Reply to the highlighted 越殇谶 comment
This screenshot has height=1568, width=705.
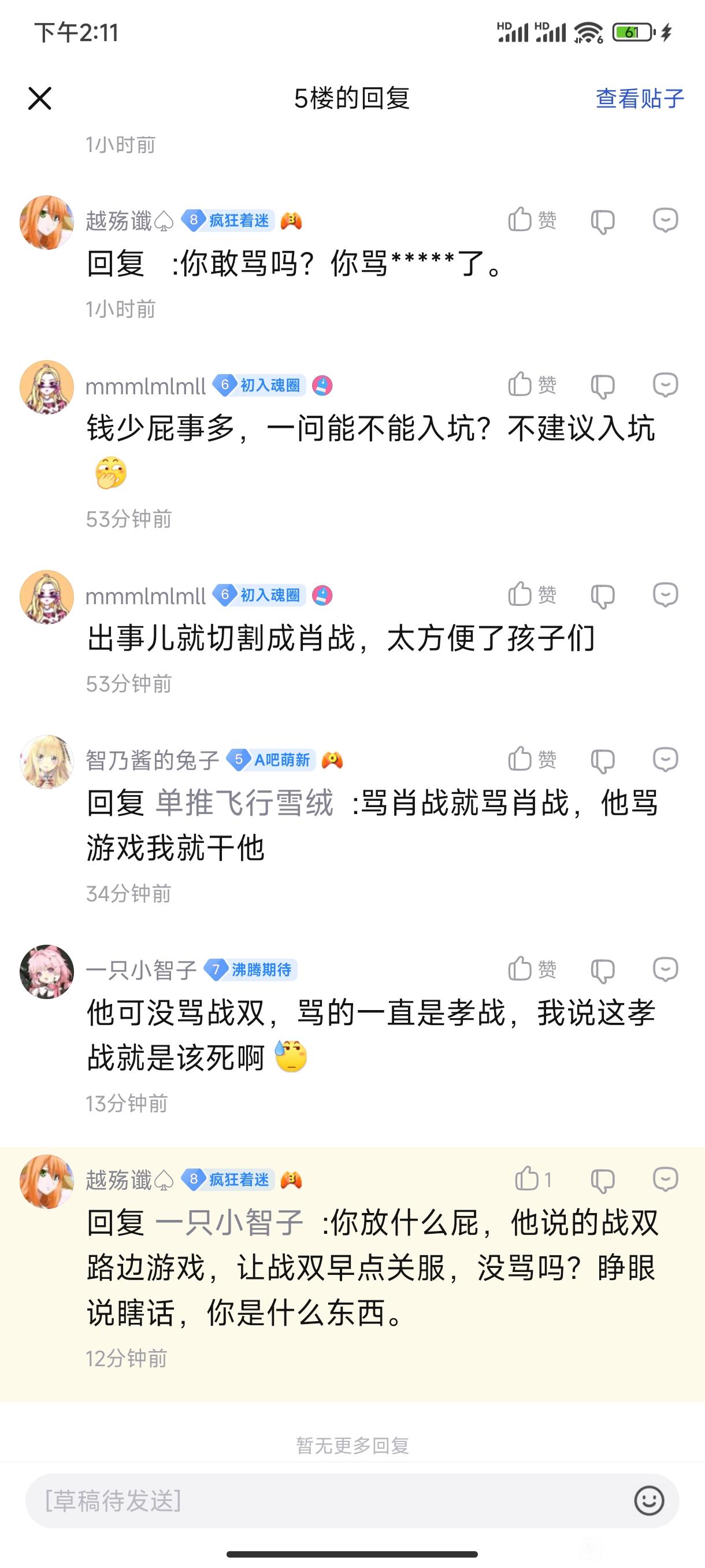[x=665, y=1179]
